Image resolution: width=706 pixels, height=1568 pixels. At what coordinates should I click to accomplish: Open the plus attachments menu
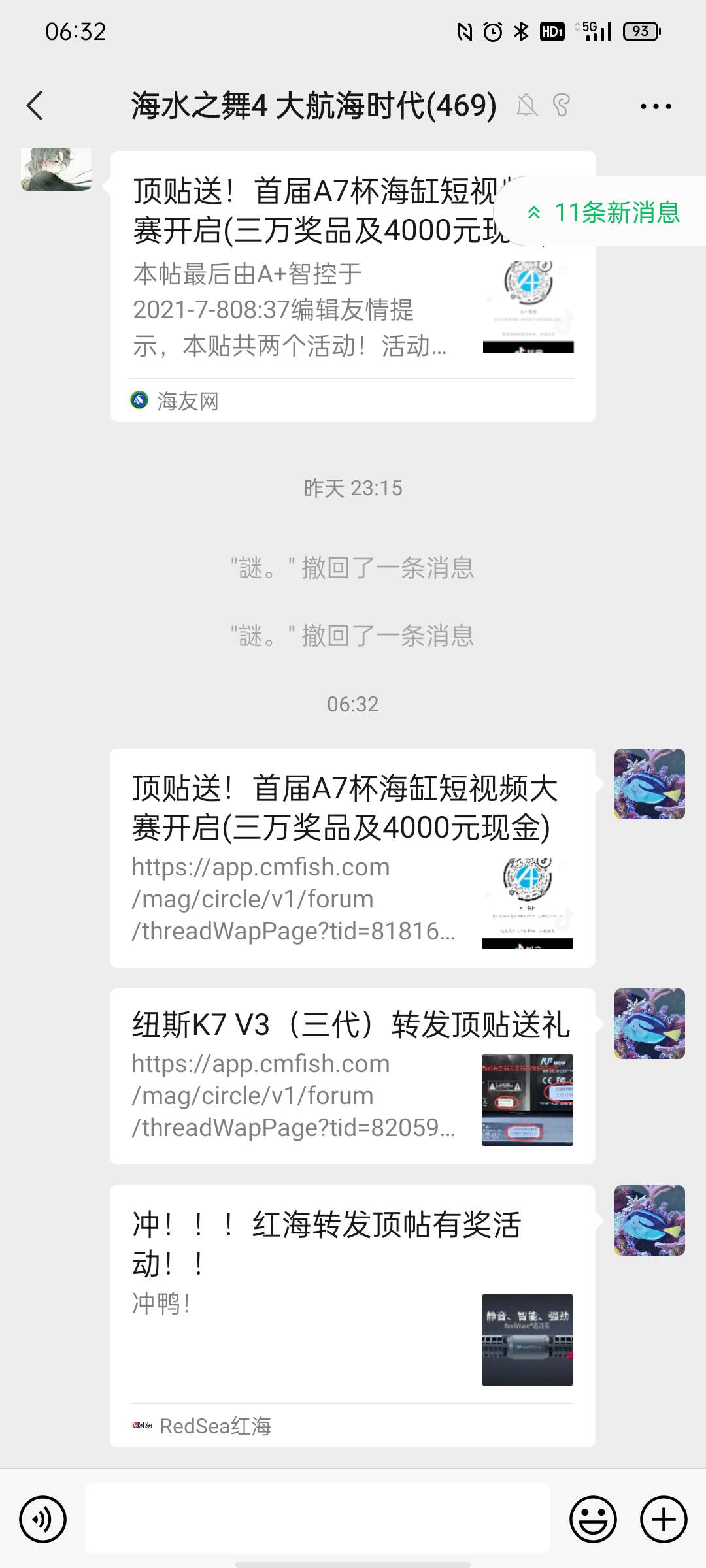663,1519
